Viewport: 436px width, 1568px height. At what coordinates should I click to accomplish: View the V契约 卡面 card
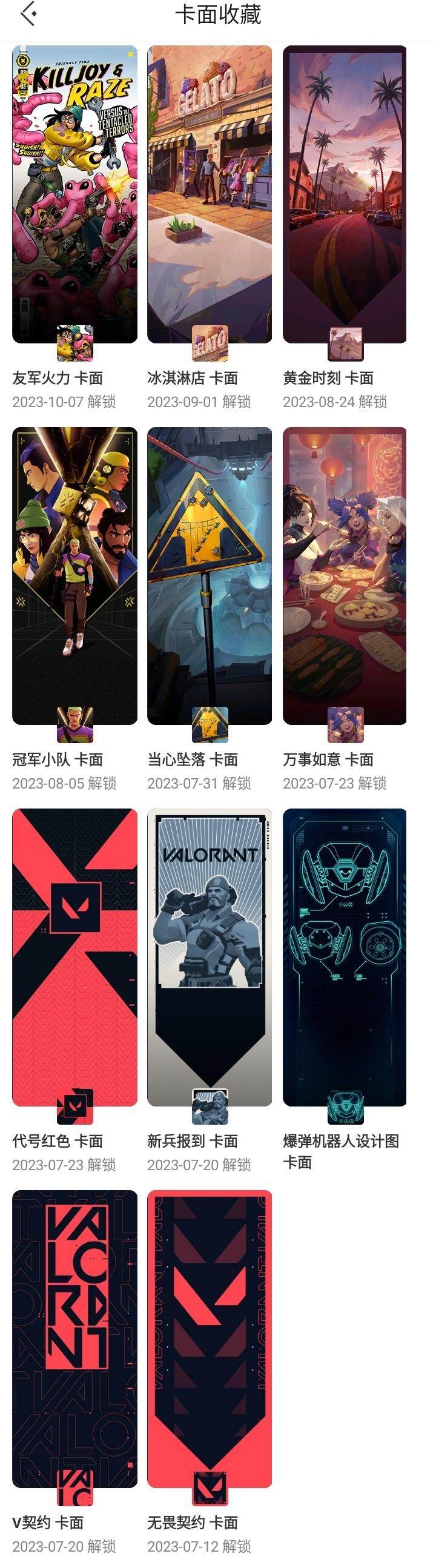(x=75, y=1339)
